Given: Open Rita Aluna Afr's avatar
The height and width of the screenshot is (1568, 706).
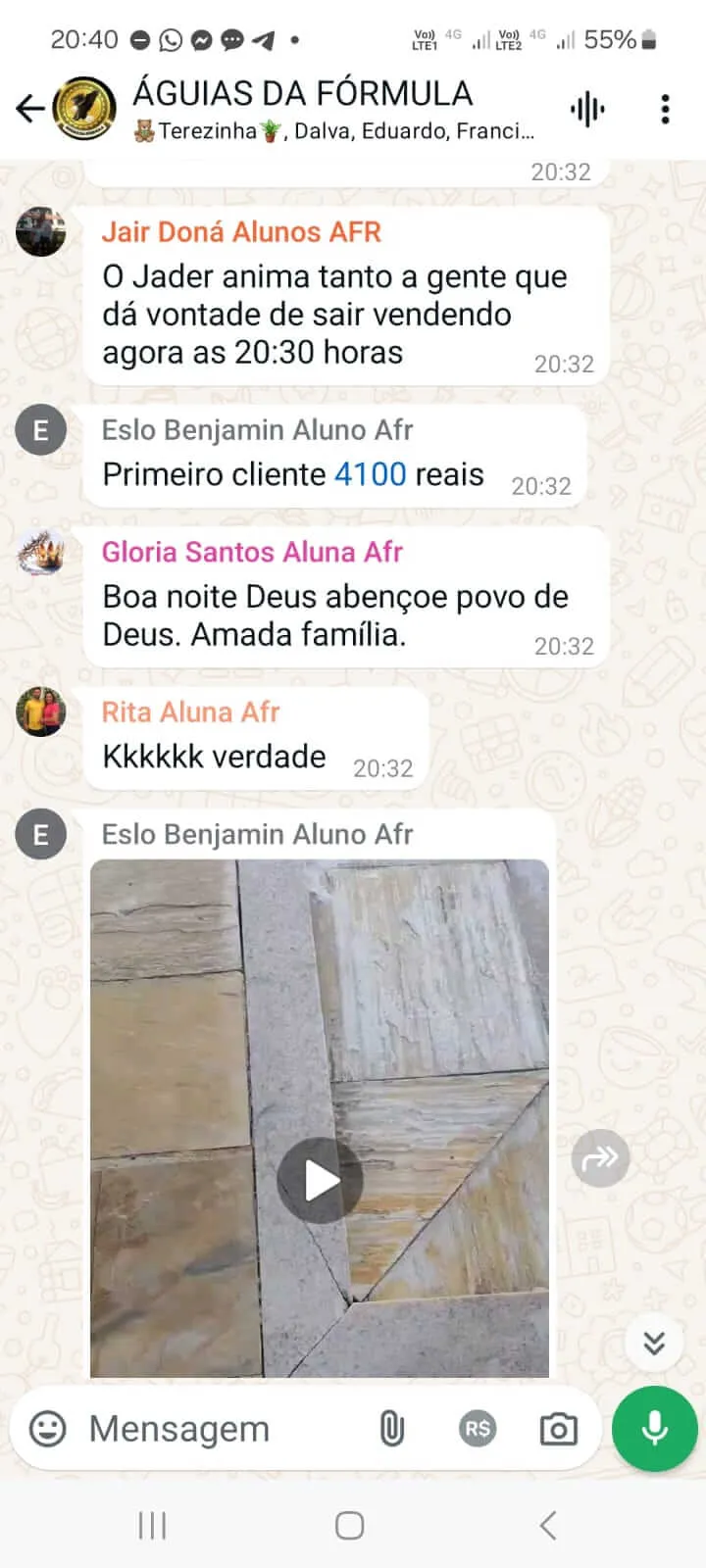Looking at the screenshot, I should (41, 711).
